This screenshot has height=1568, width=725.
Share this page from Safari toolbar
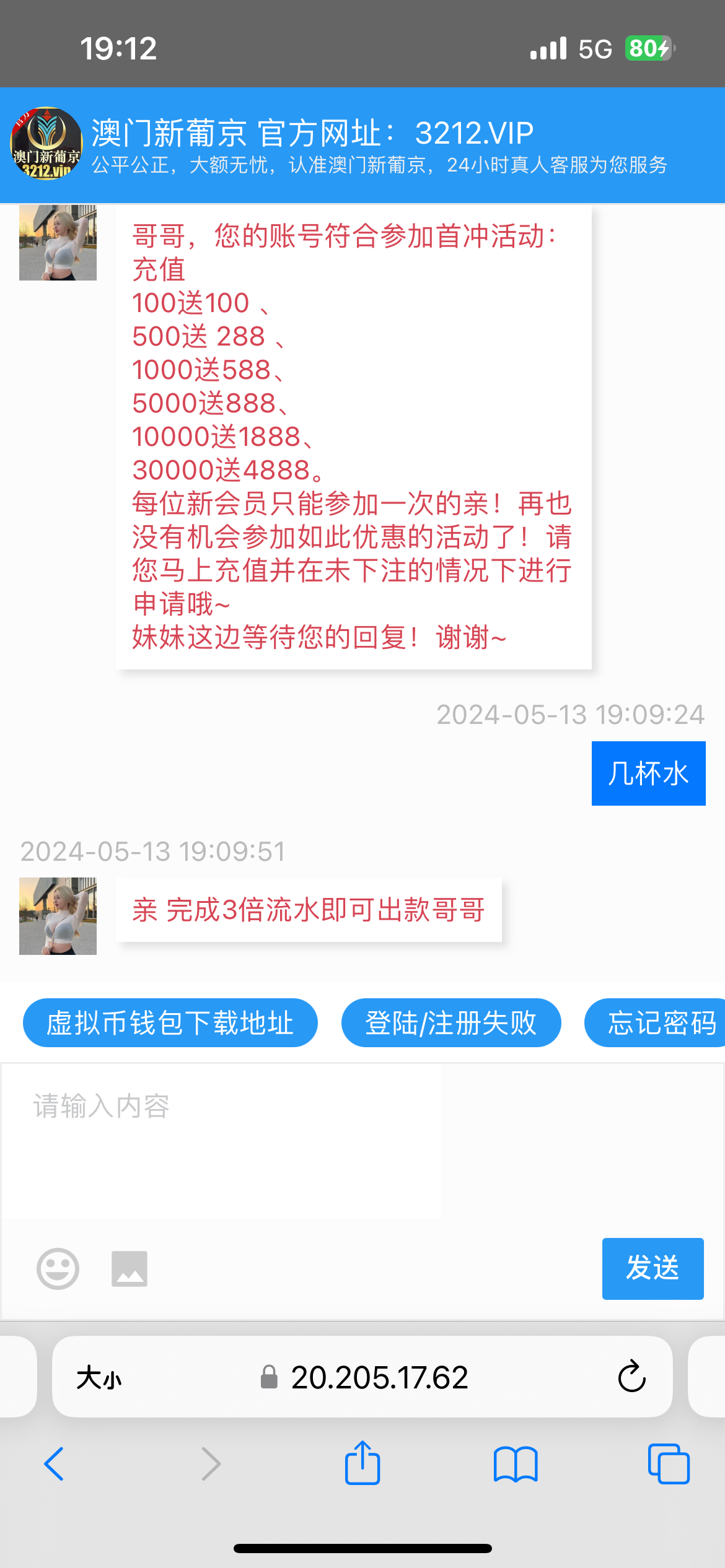pyautogui.click(x=362, y=1463)
